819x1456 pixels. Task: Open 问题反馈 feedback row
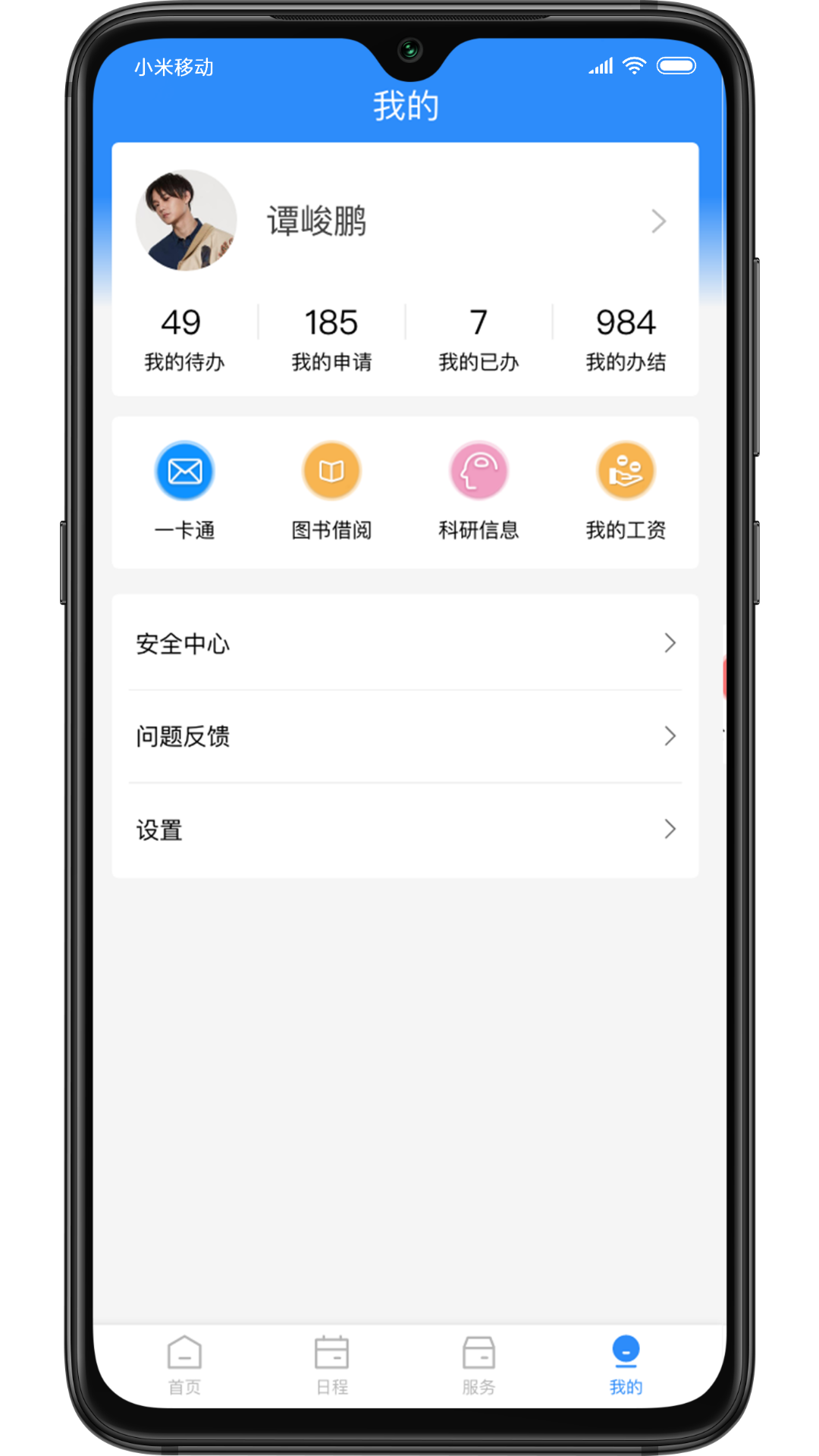pyautogui.click(x=405, y=736)
